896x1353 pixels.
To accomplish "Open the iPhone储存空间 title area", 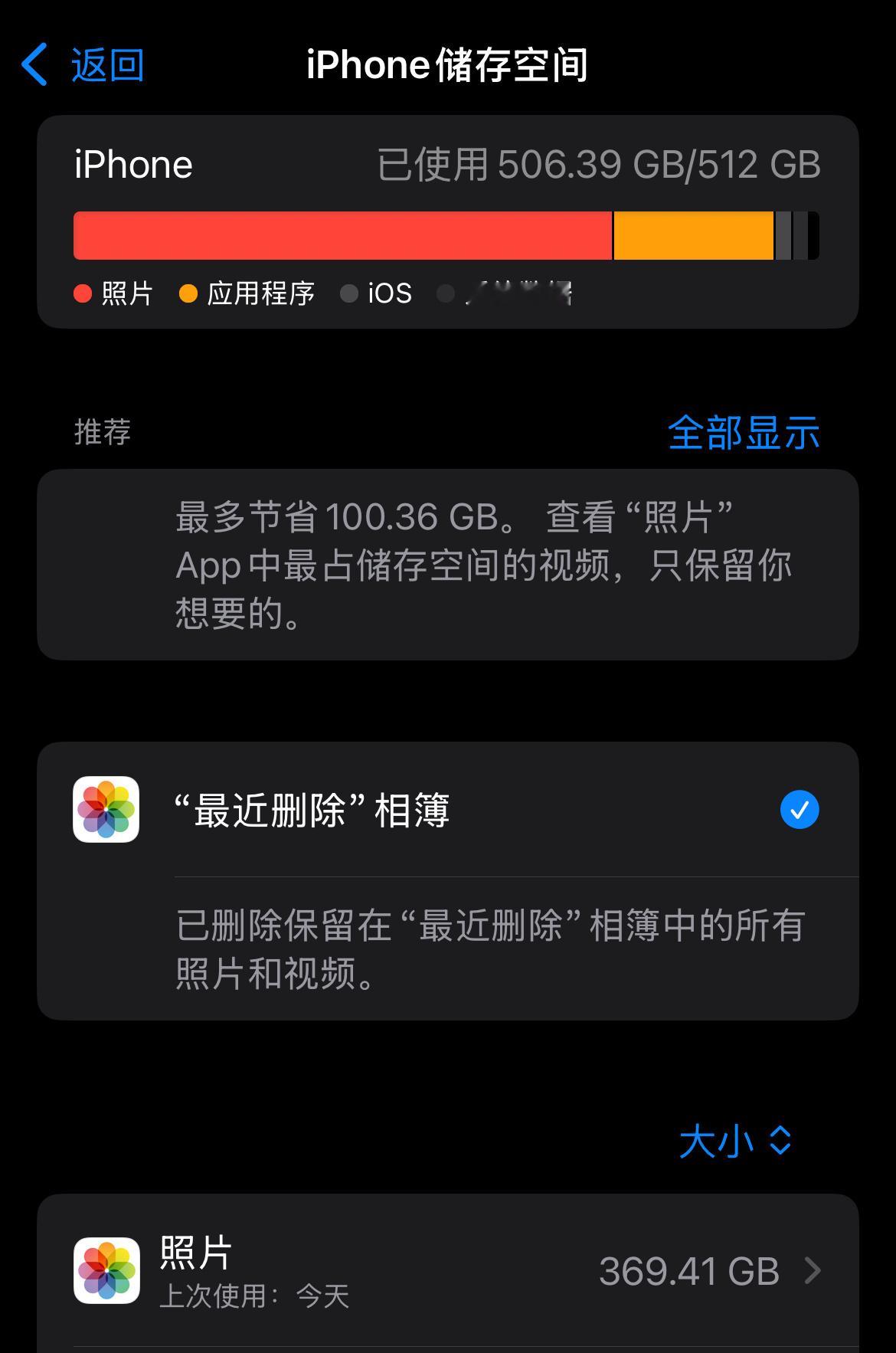I will (448, 65).
